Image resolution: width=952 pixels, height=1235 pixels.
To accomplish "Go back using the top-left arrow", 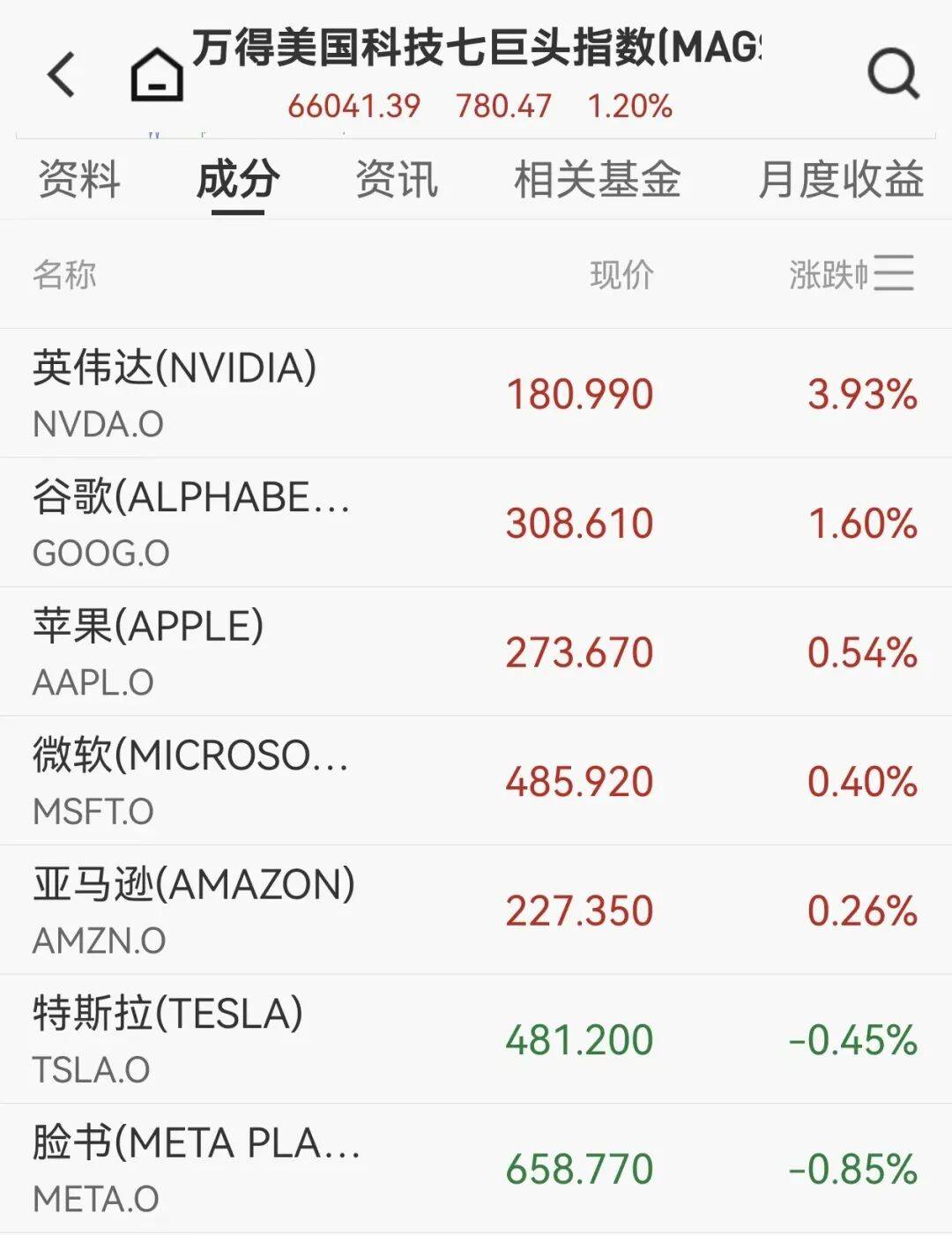I will coord(62,74).
